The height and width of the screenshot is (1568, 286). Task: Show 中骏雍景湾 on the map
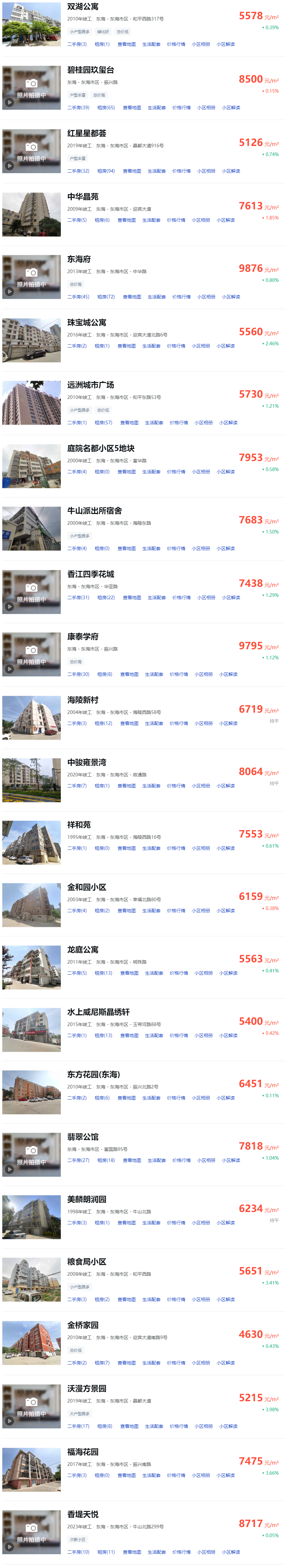[x=126, y=786]
